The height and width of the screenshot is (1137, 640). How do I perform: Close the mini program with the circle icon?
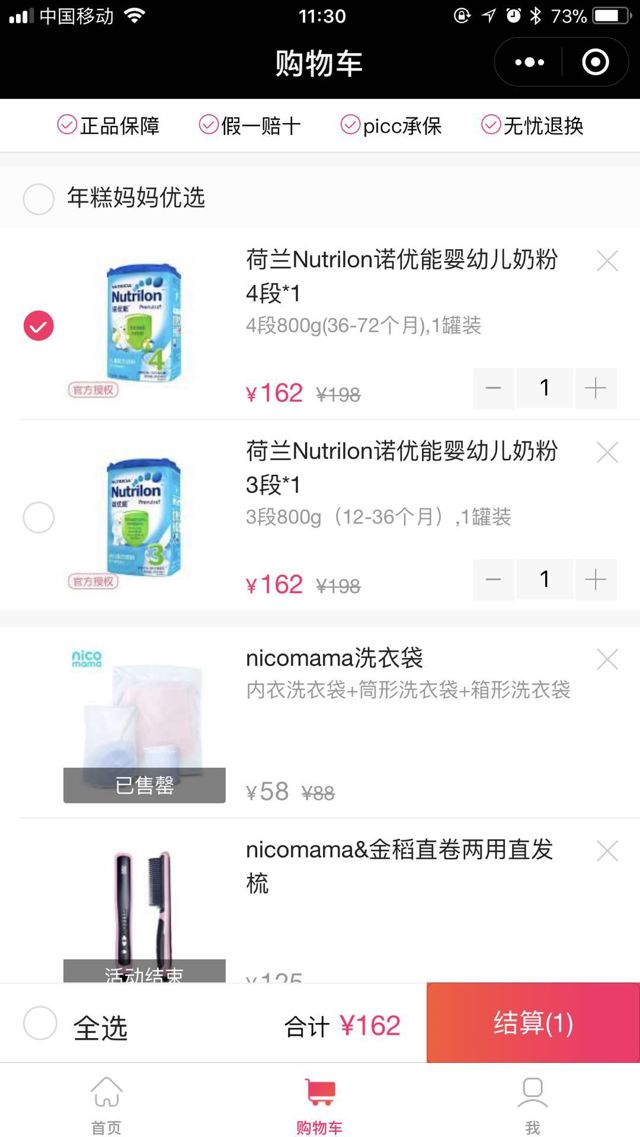[595, 63]
